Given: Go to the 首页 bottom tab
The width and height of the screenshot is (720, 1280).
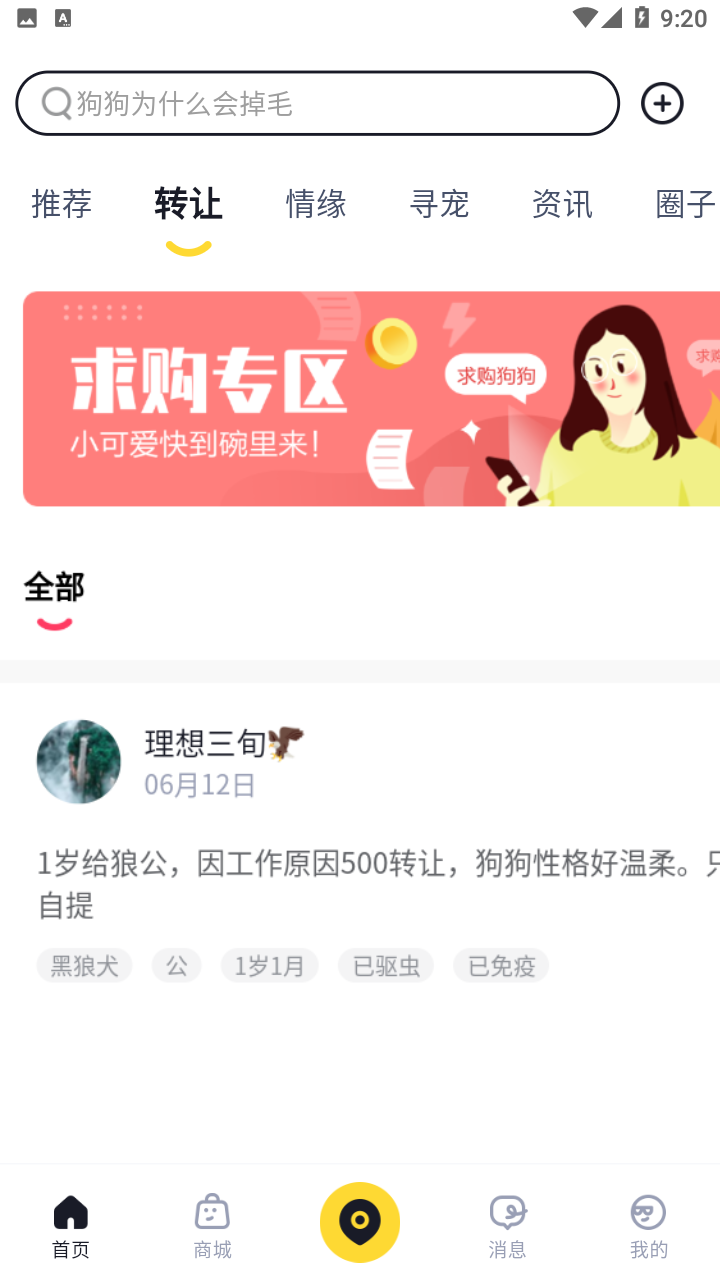Looking at the screenshot, I should click(71, 1226).
